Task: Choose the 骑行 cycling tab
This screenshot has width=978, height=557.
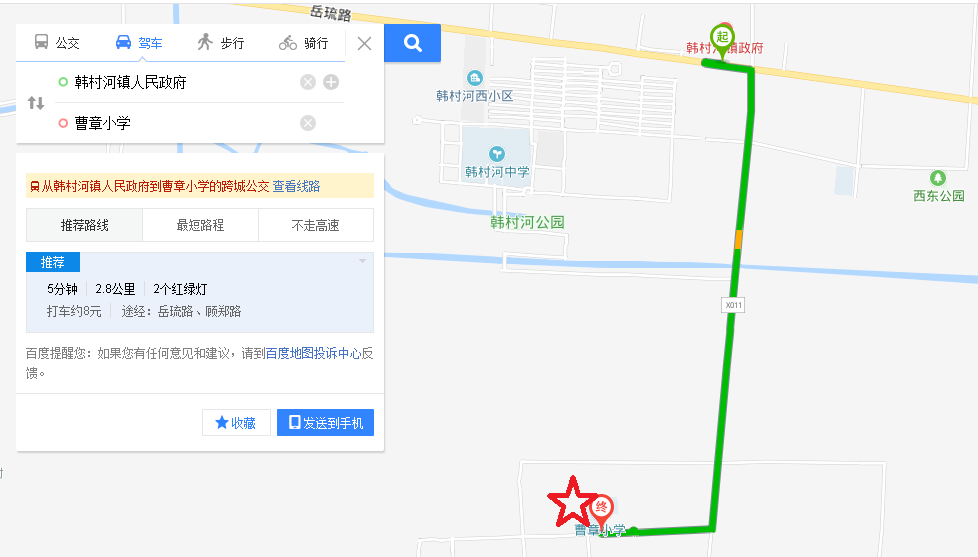Action: (x=303, y=43)
